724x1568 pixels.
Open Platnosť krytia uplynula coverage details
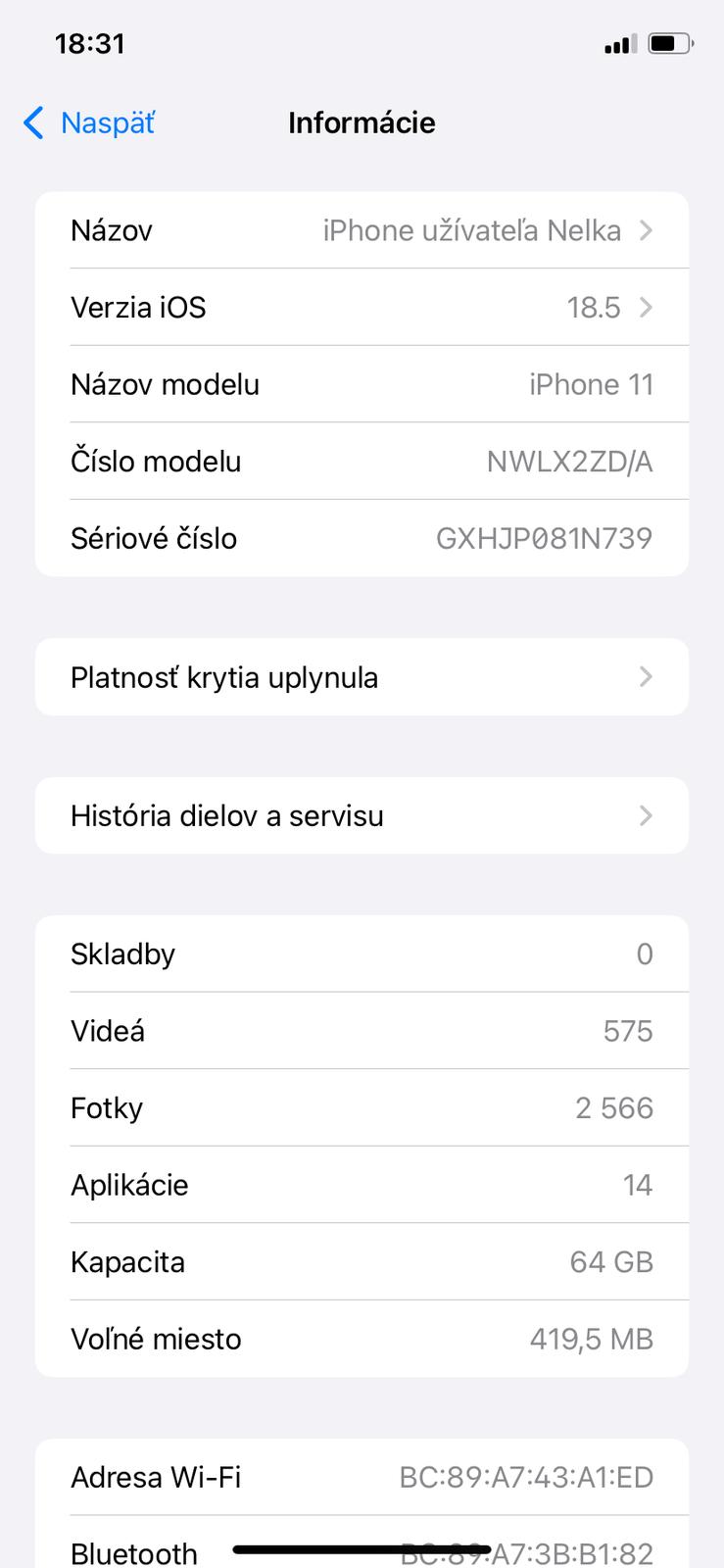pos(362,677)
